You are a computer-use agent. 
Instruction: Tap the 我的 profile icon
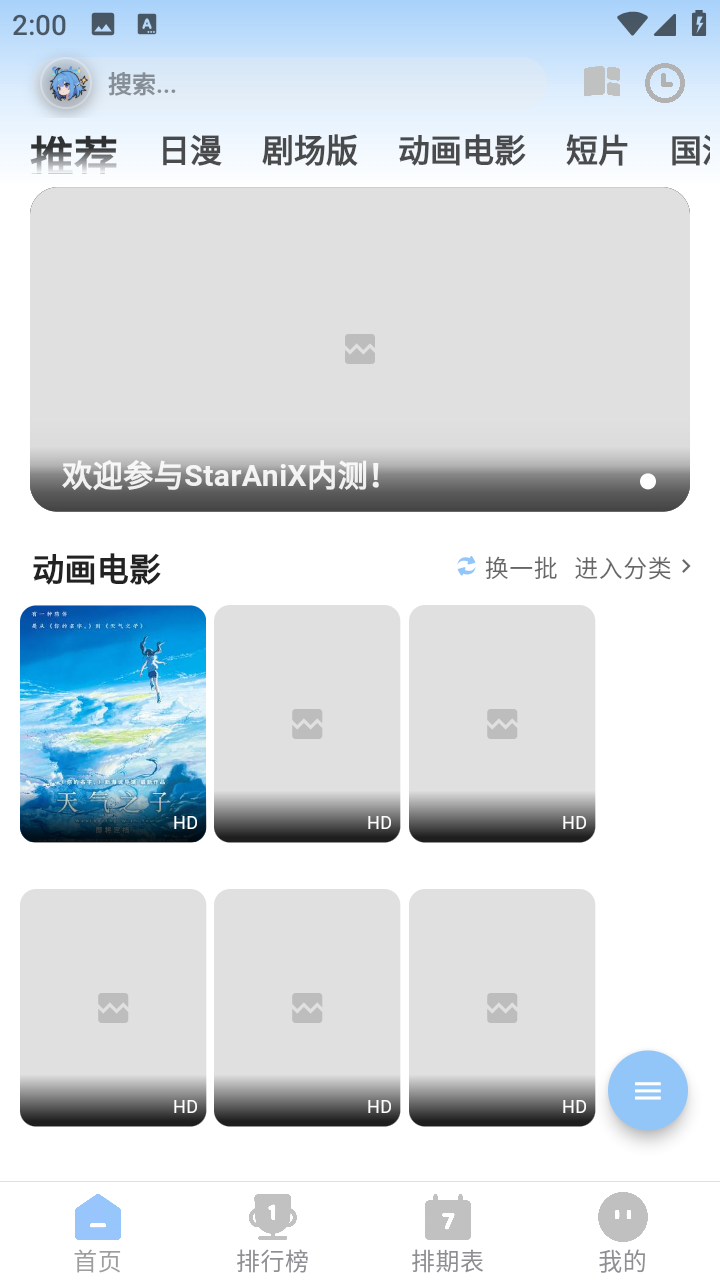tap(622, 1217)
